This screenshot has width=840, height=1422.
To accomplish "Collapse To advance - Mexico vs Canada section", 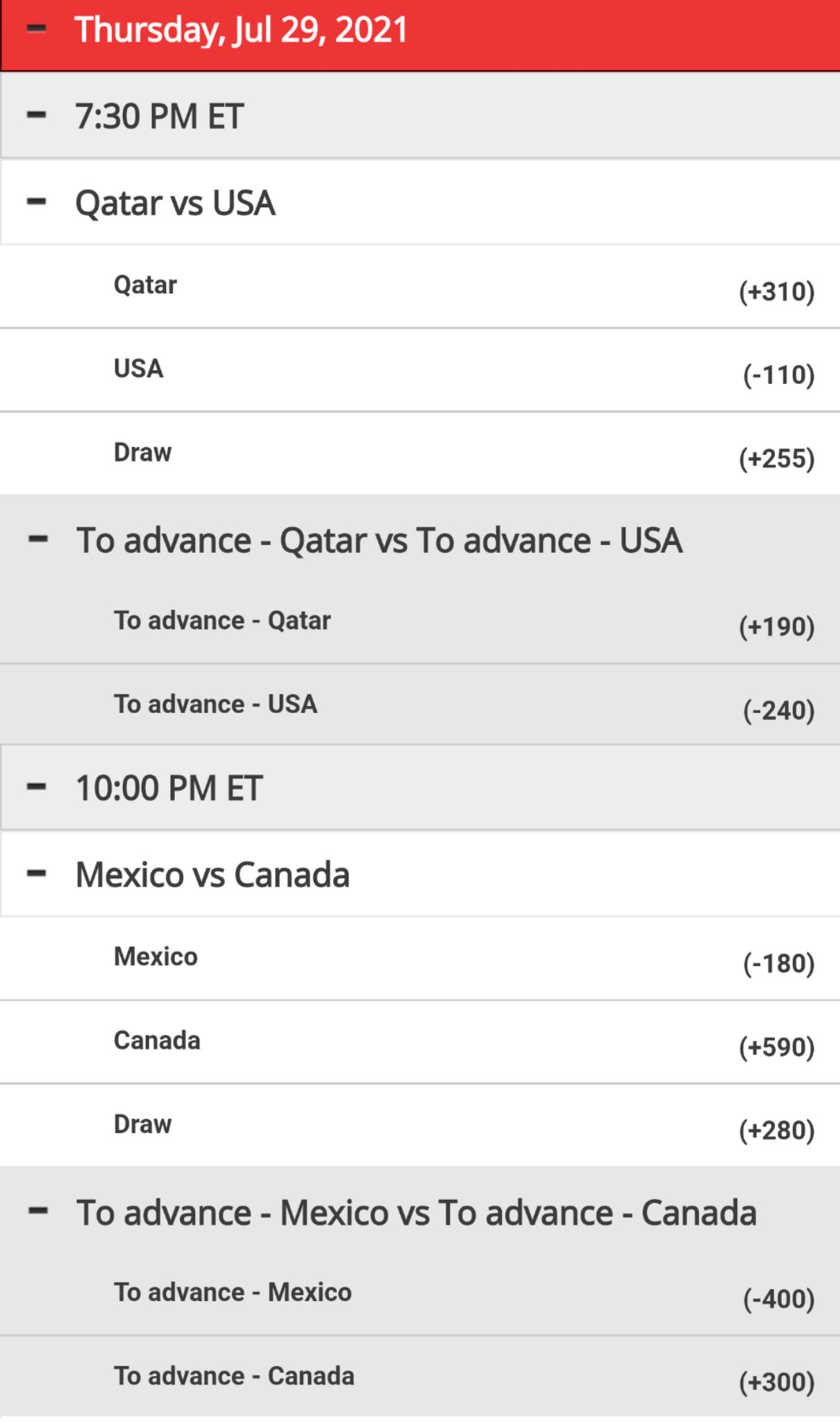I will pos(37,1212).
